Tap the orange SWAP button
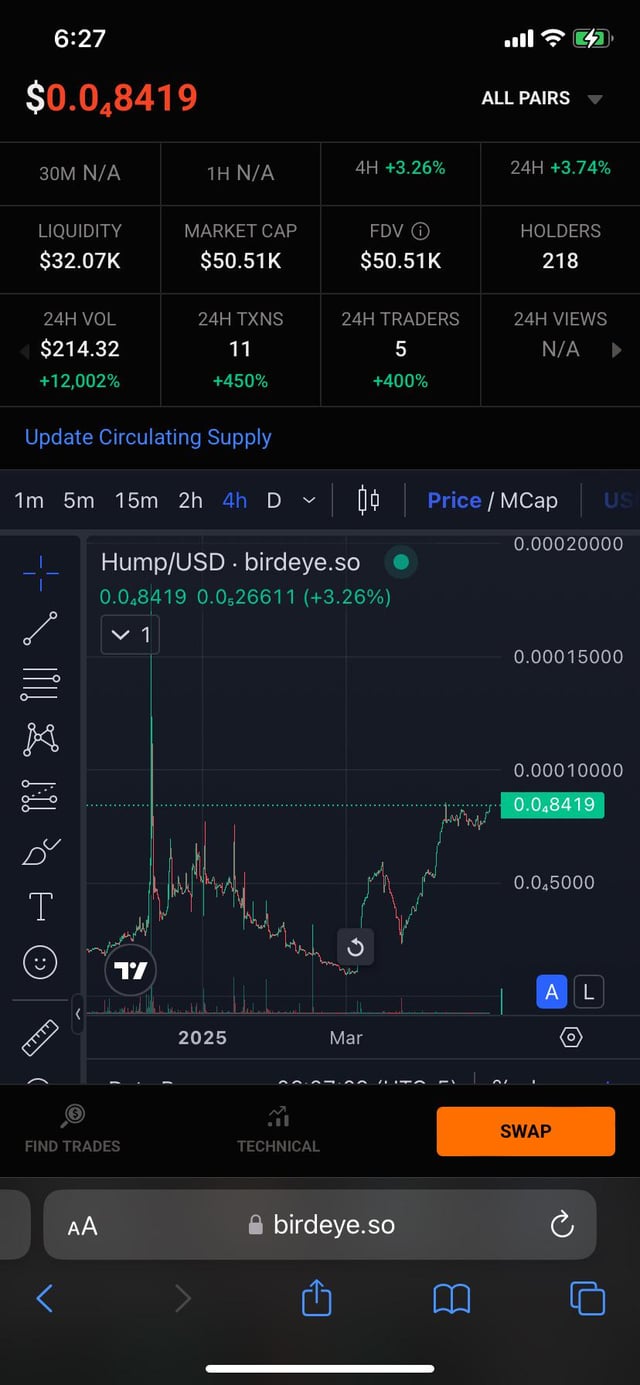The width and height of the screenshot is (640, 1385). tap(525, 1131)
